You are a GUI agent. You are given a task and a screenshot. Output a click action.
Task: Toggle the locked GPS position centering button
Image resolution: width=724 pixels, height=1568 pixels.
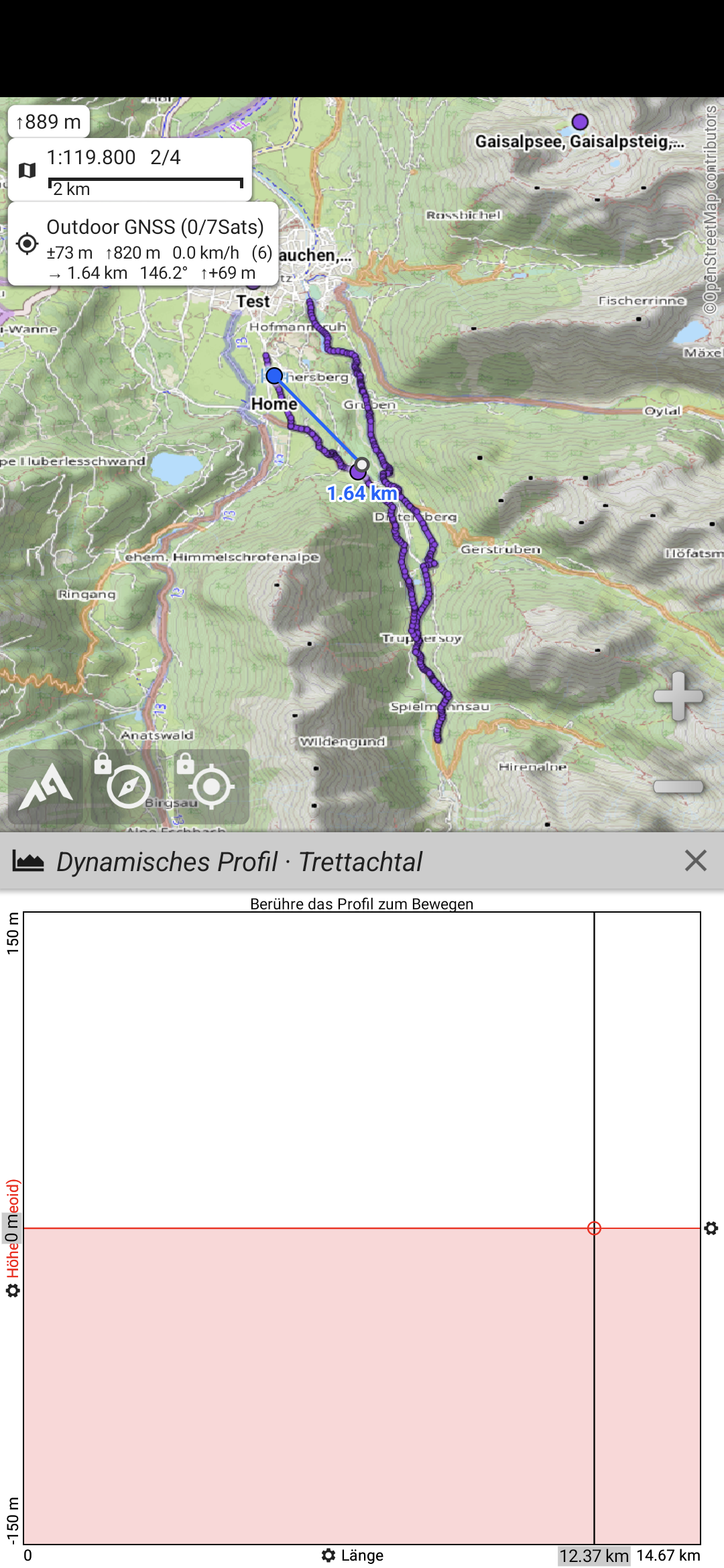[211, 787]
